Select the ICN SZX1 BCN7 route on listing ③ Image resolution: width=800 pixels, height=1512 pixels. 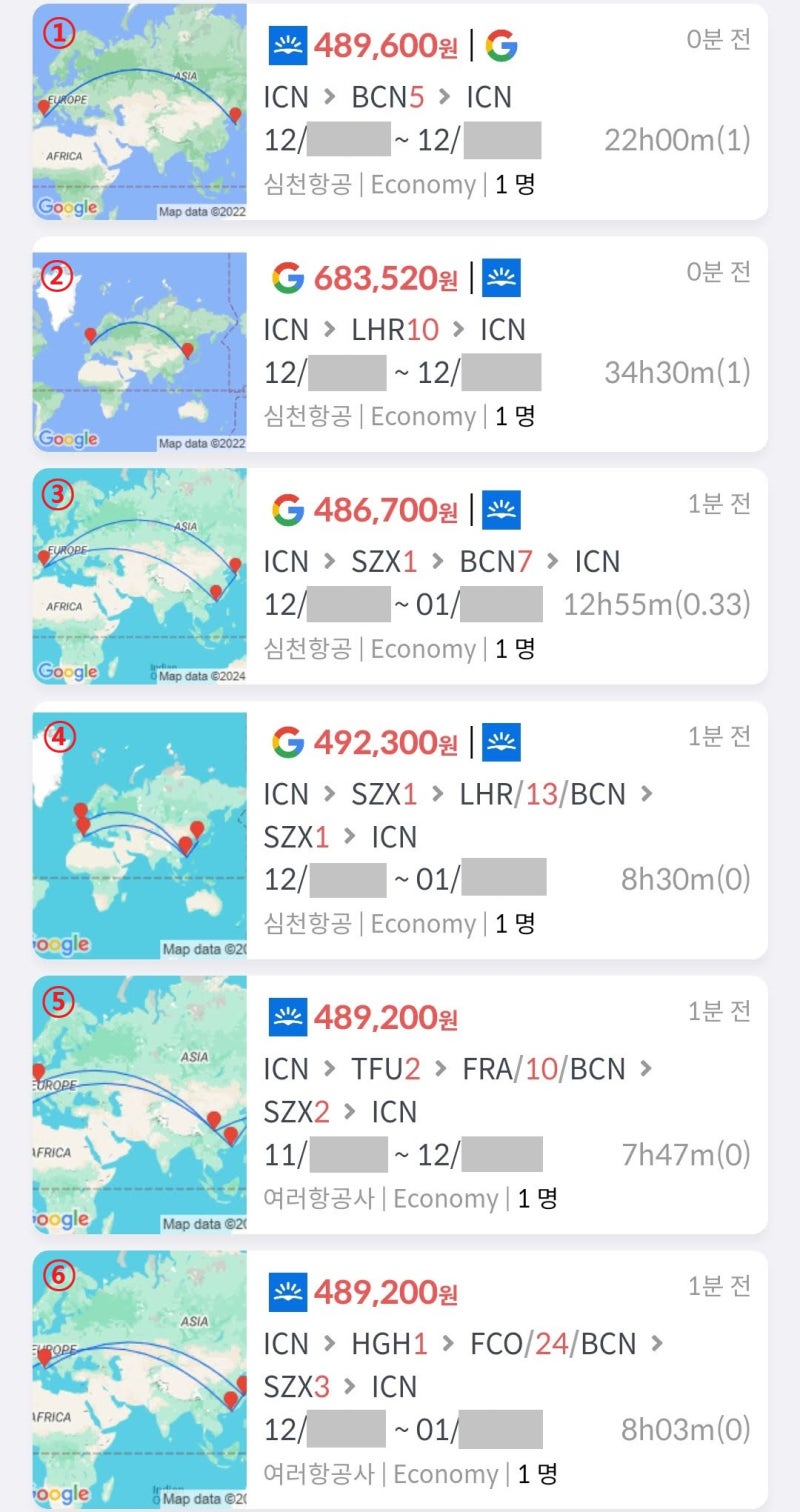click(440, 562)
